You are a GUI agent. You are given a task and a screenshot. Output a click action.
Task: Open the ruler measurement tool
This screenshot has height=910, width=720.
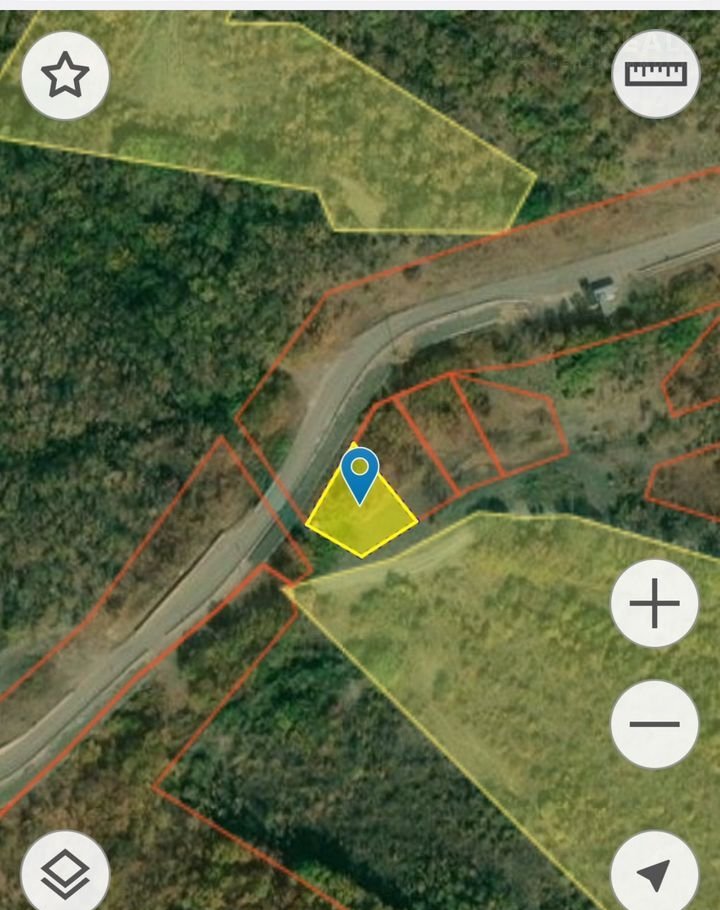pos(655,74)
